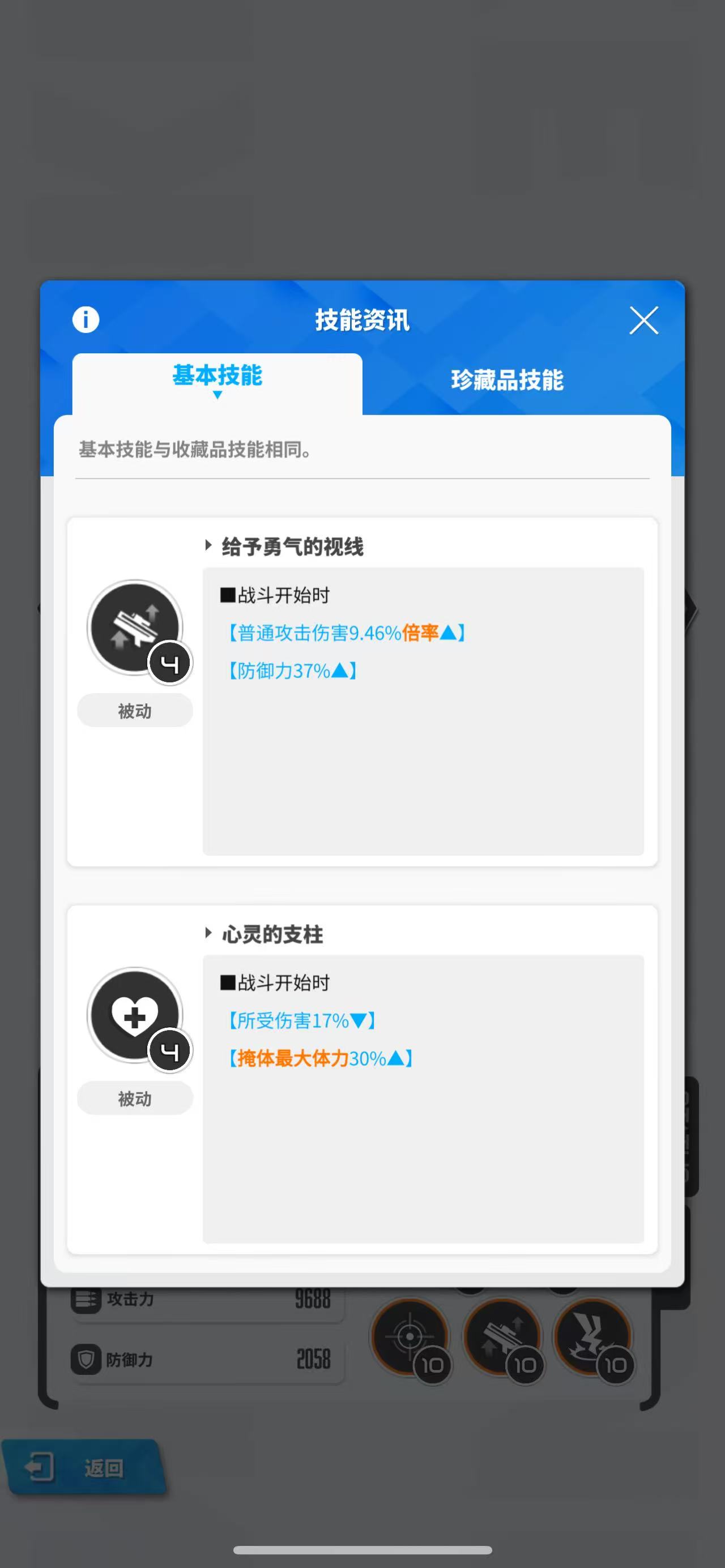The image size is (725, 1568).
Task: Close the 技能资讯 dialog
Action: click(643, 320)
